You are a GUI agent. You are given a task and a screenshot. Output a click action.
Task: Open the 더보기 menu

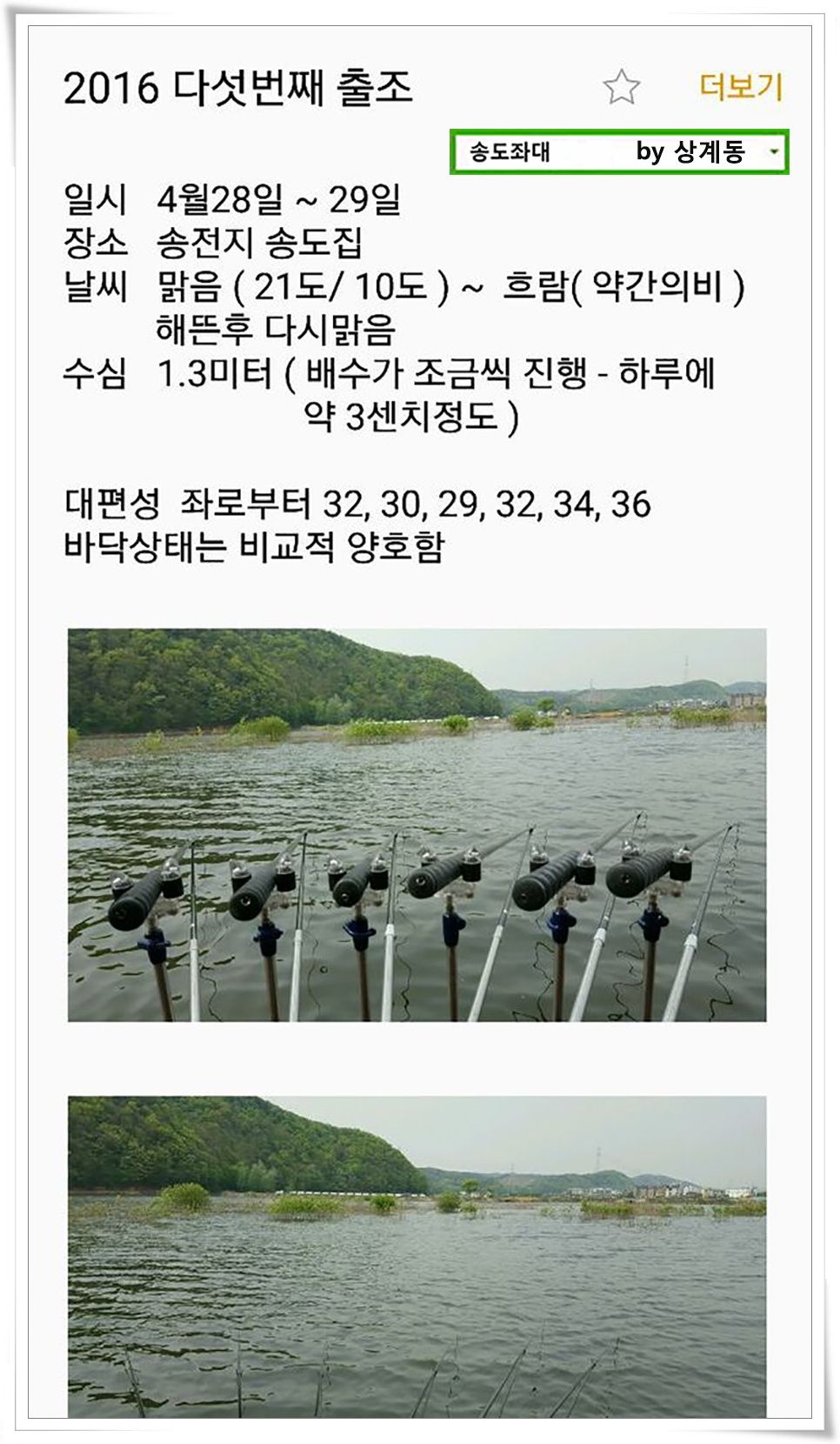pos(741,87)
